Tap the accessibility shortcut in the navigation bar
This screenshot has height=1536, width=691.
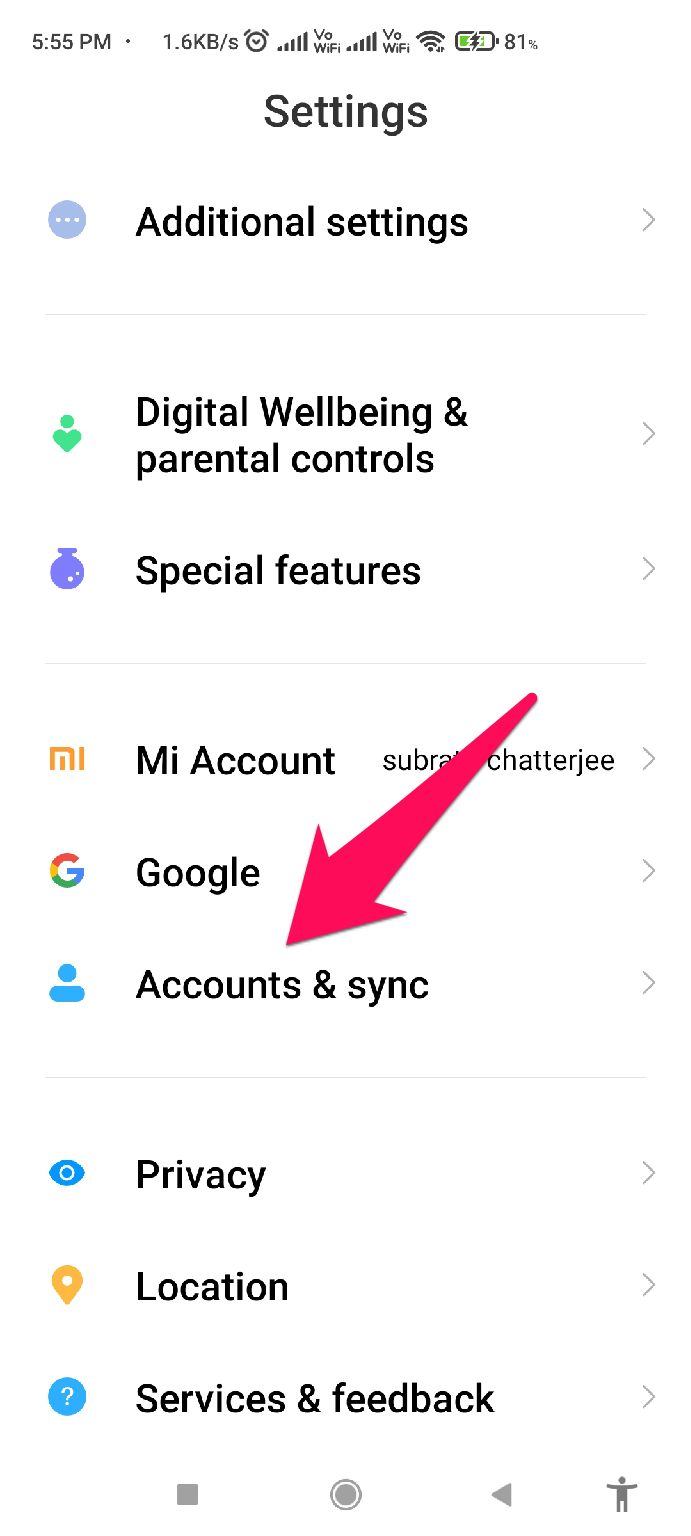[622, 1494]
